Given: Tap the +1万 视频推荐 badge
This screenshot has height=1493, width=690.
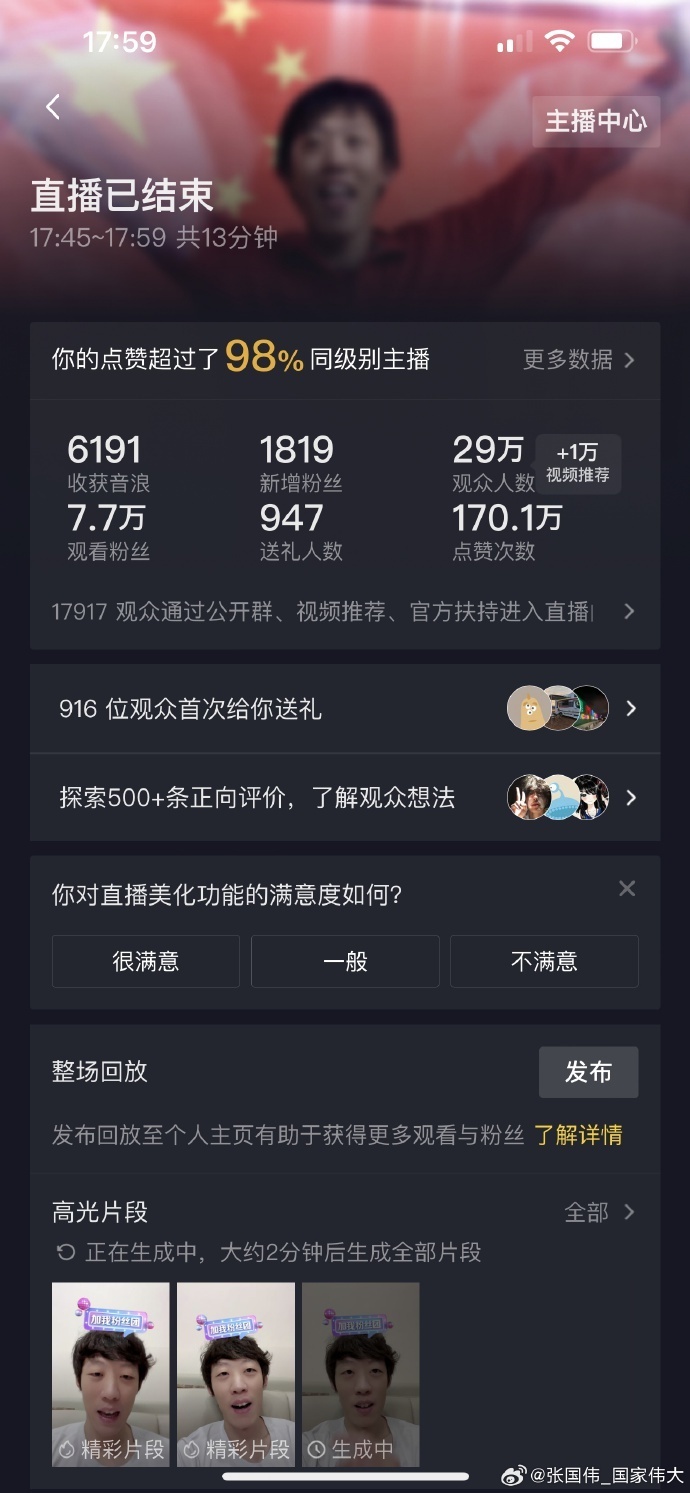Looking at the screenshot, I should pos(578,463).
